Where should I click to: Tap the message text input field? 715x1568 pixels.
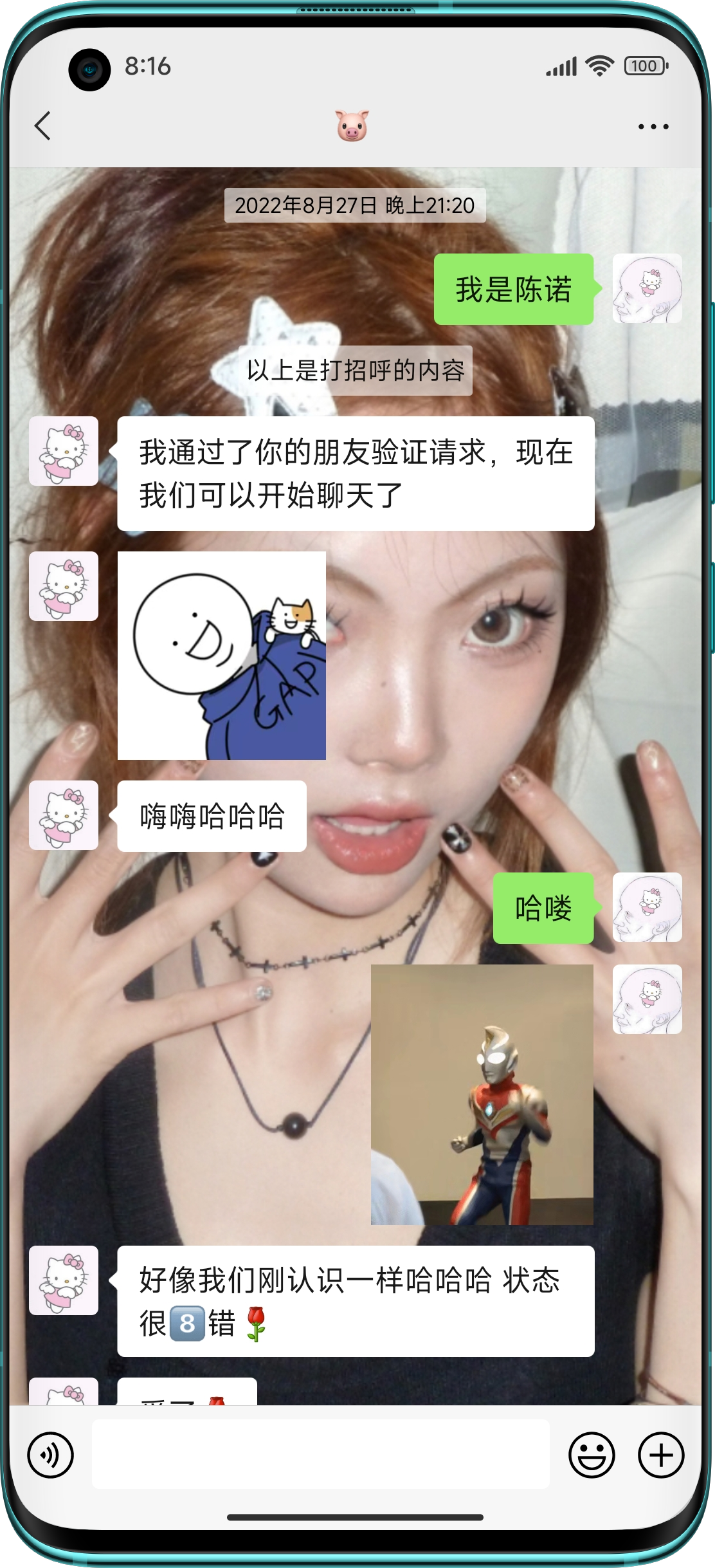coord(320,1454)
